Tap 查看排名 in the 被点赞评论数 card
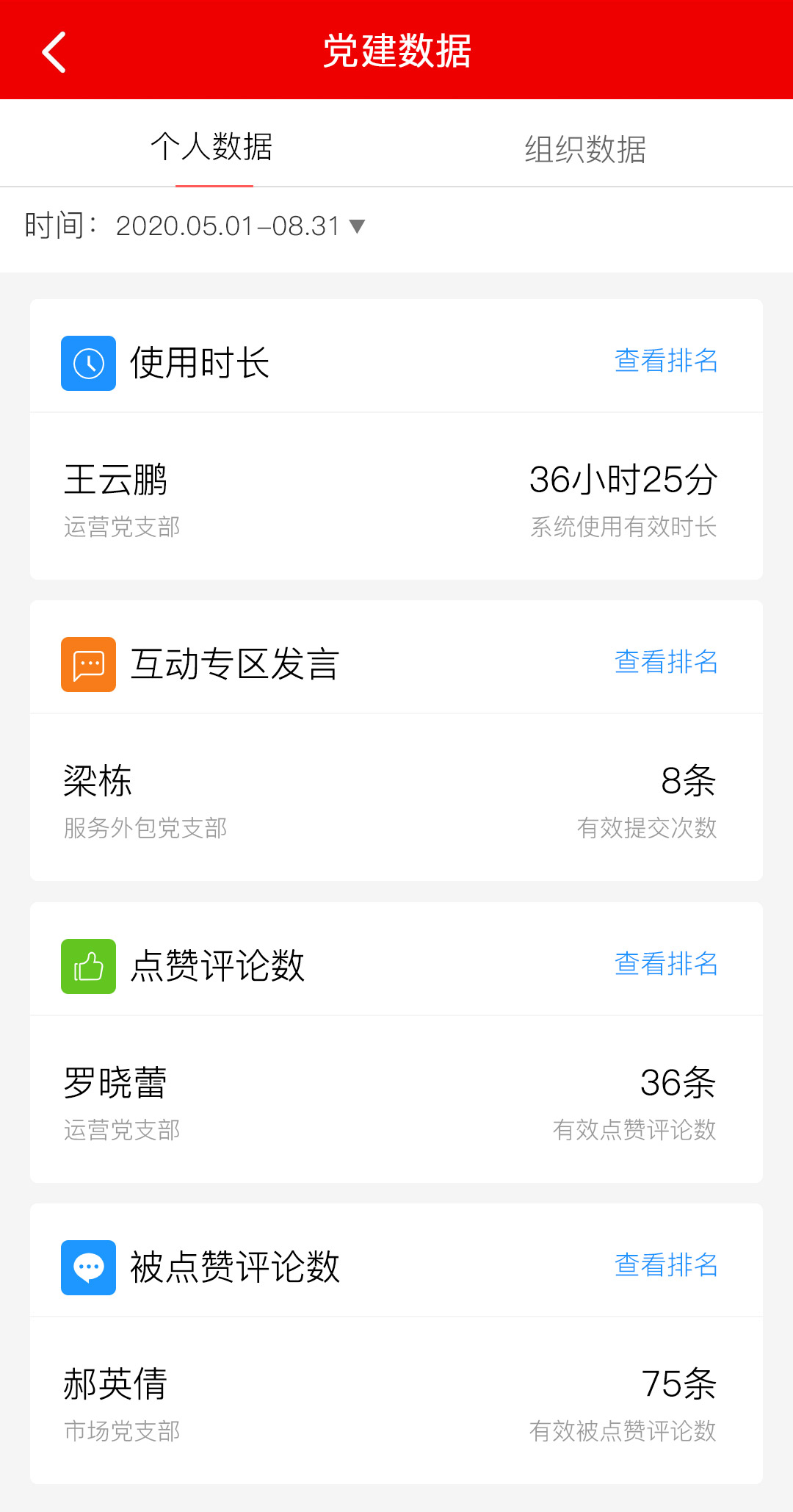Image resolution: width=793 pixels, height=1512 pixels. (665, 1265)
